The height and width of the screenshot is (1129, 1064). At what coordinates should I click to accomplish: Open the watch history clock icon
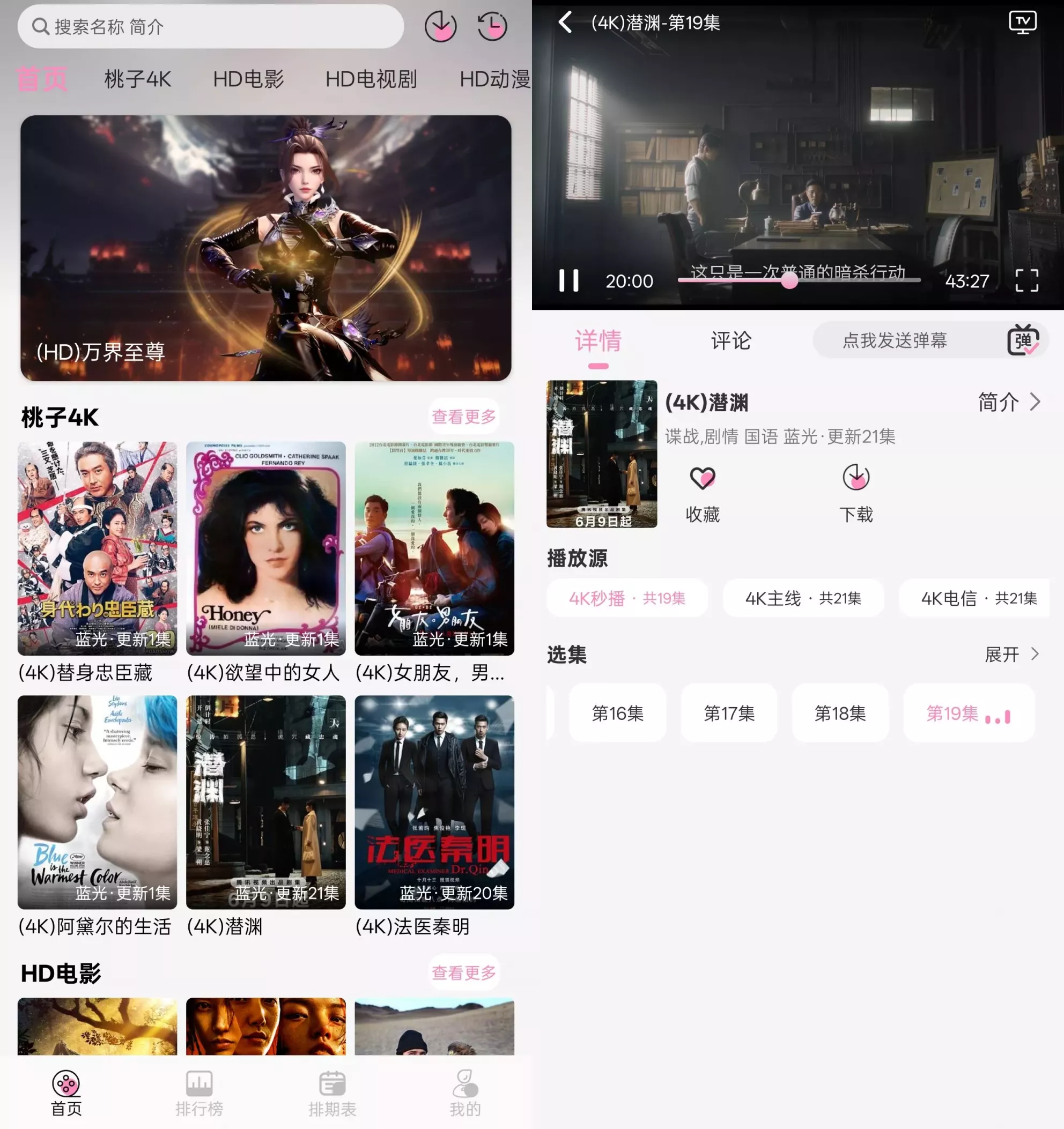492,26
